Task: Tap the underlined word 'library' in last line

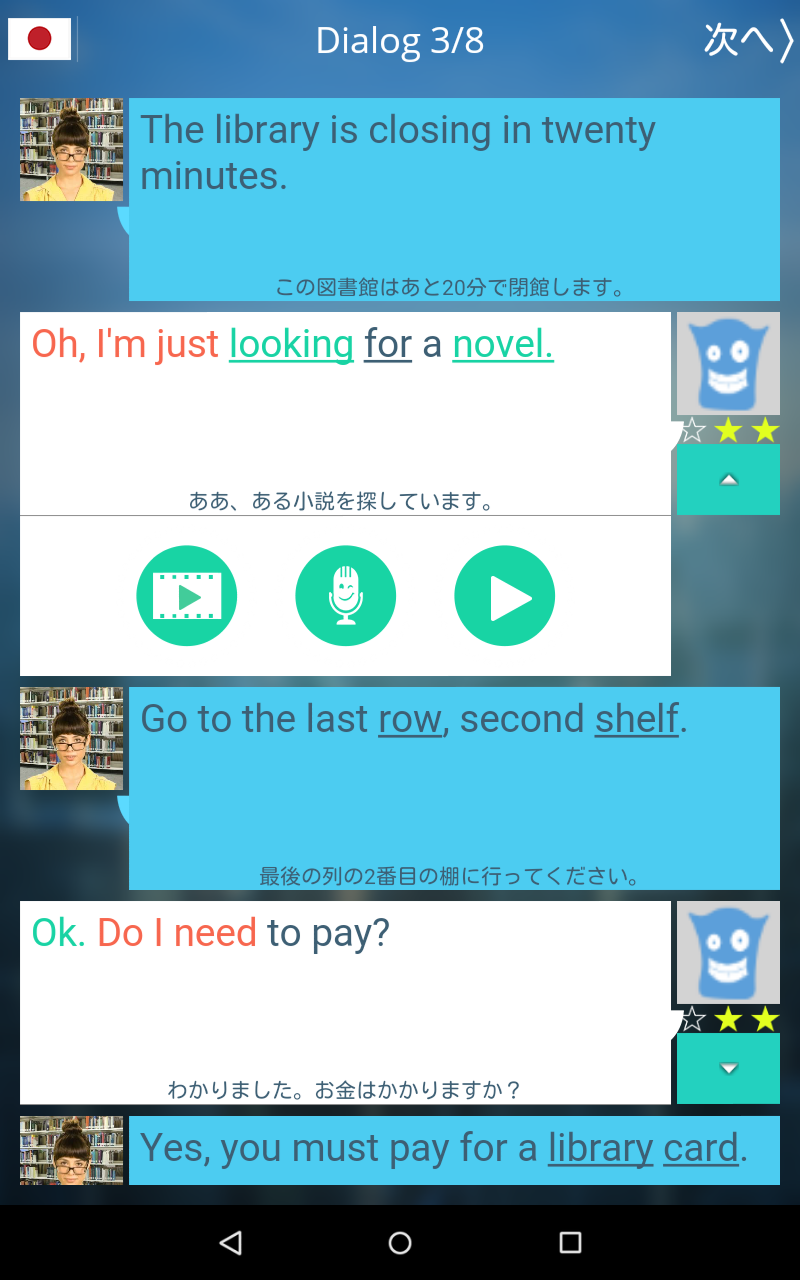Action: [x=600, y=1148]
